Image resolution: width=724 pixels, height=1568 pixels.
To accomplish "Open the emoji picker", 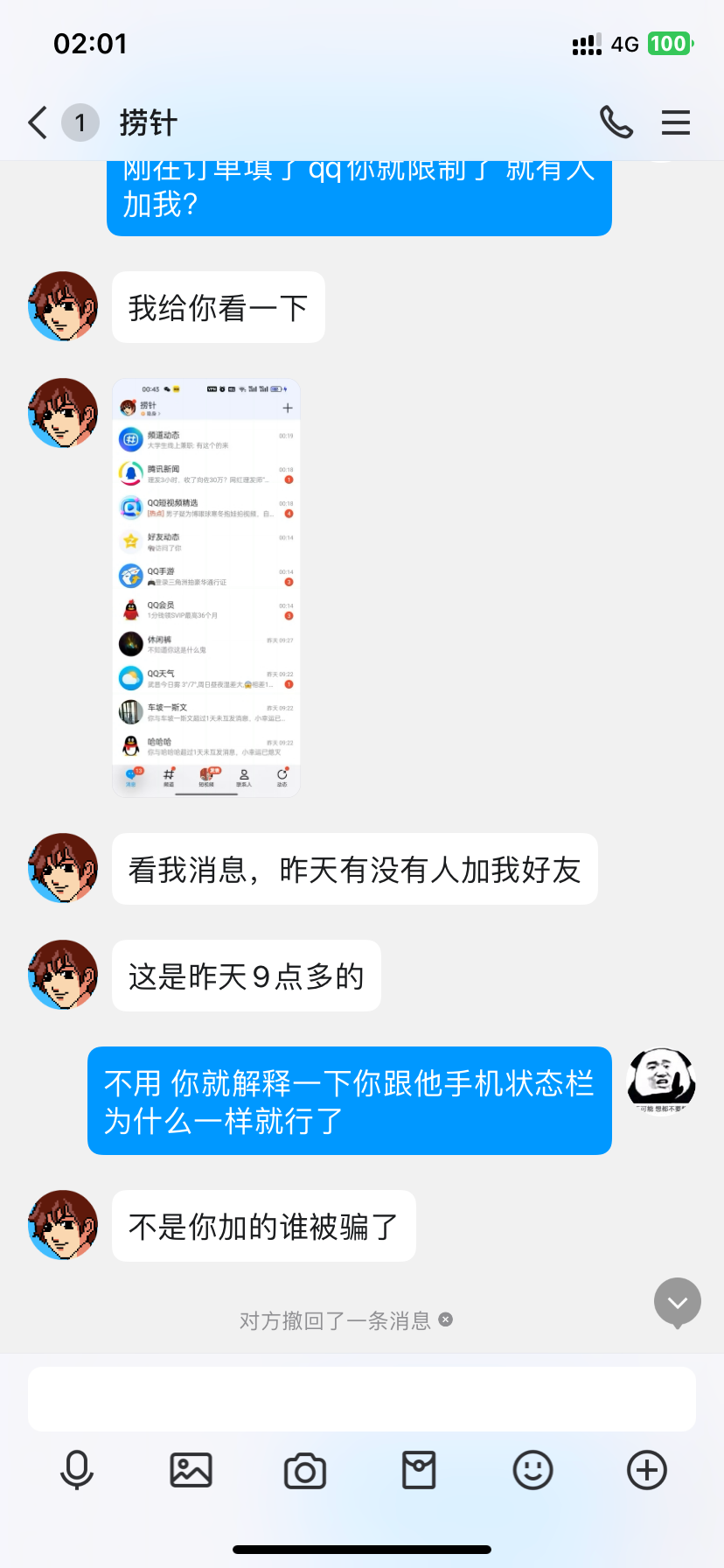I will pos(533,1470).
